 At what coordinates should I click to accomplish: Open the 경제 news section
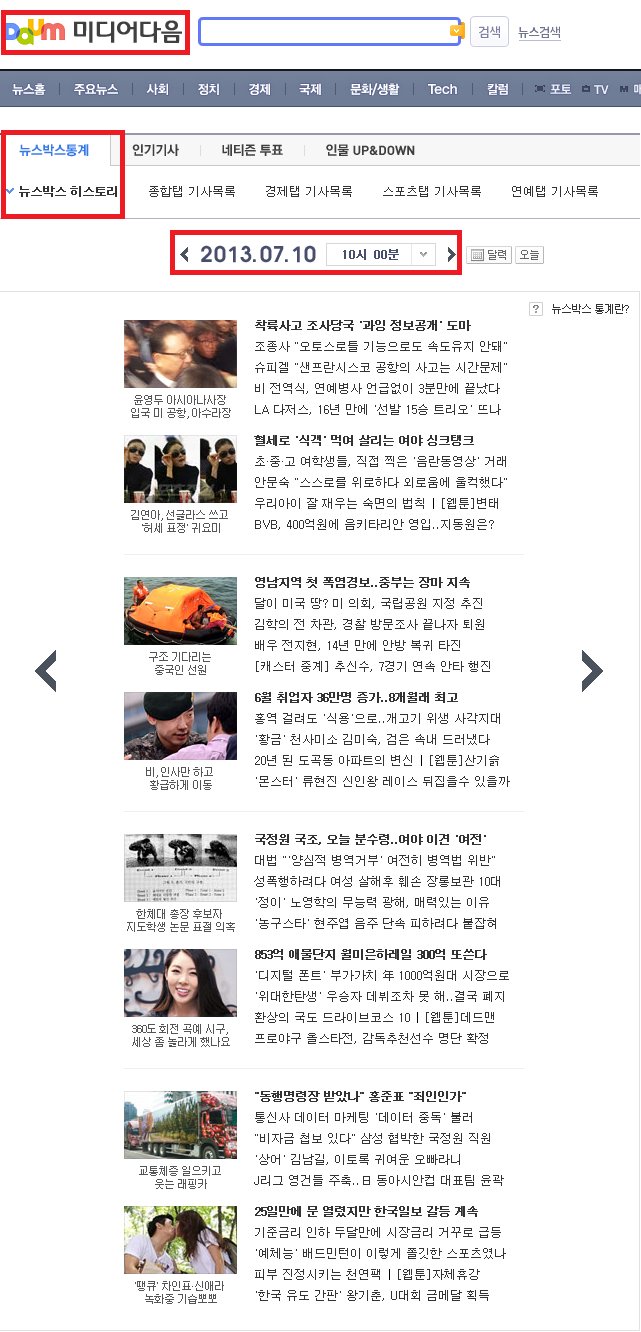tap(260, 89)
